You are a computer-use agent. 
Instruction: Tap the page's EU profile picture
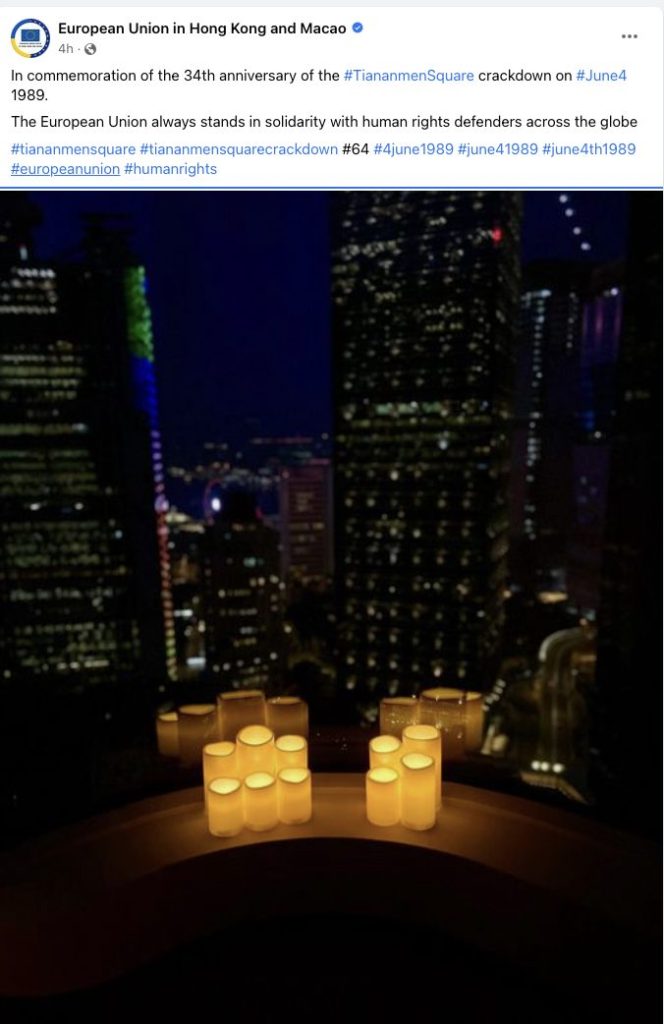tap(30, 38)
